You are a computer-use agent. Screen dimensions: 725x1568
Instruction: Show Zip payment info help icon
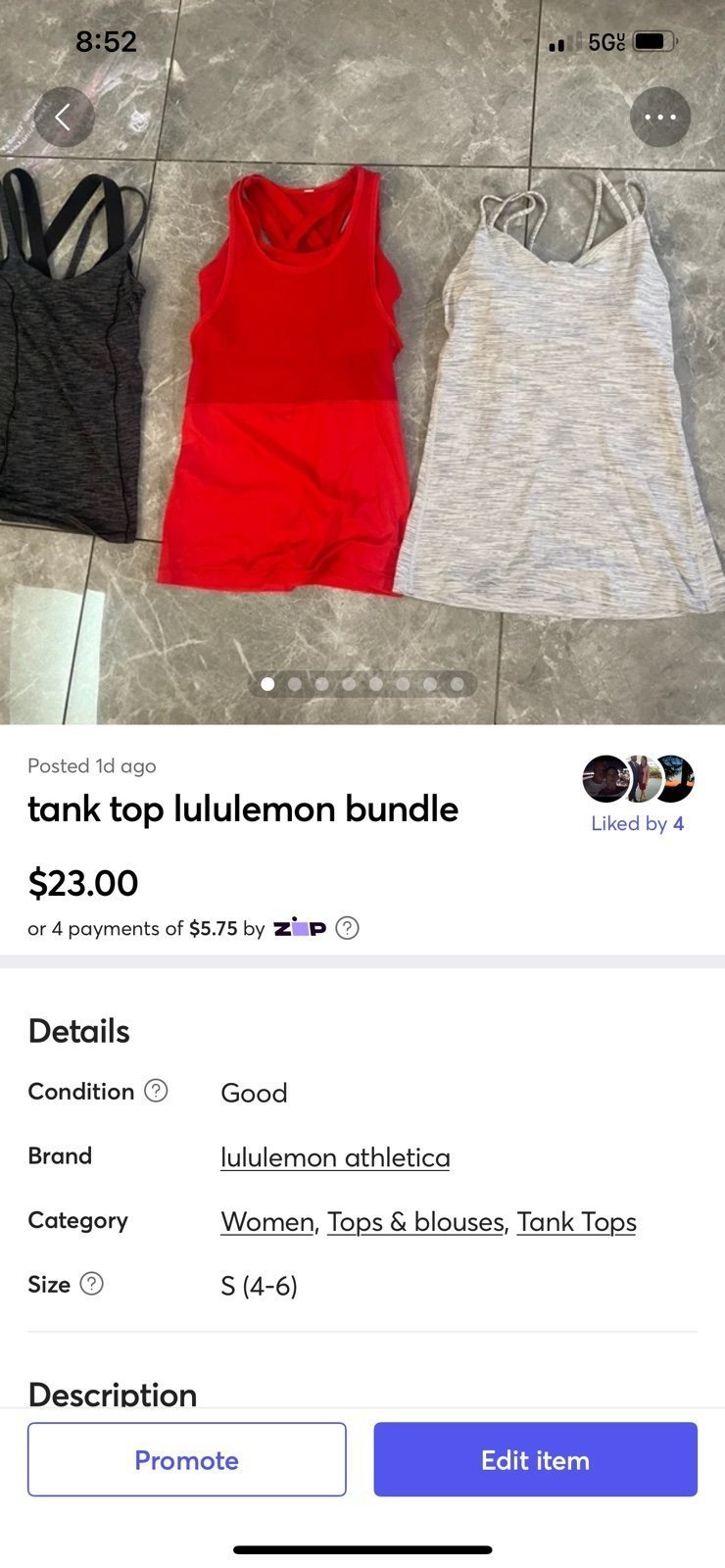click(x=347, y=927)
